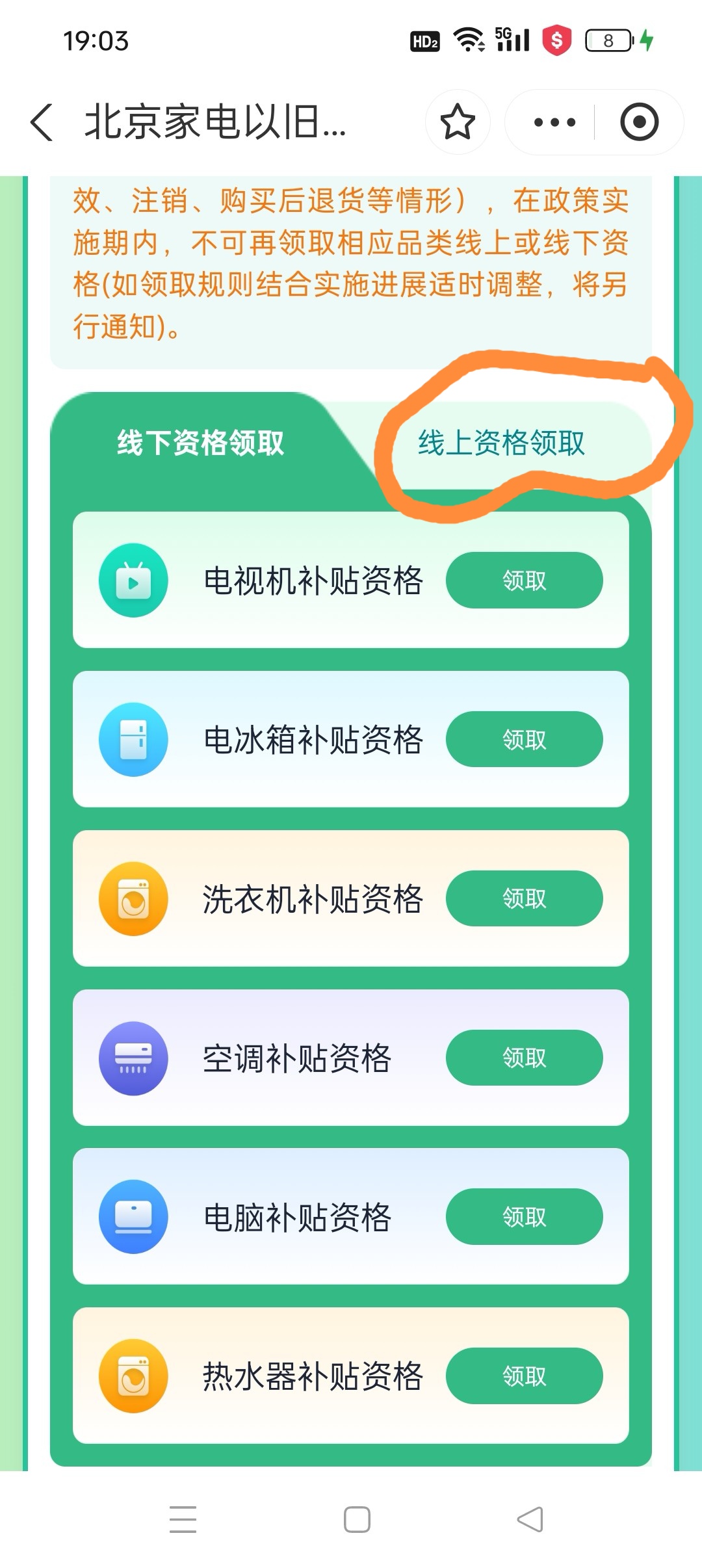Go to the phone's home screen
Image resolution: width=702 pixels, height=1568 pixels.
pos(357,1519)
